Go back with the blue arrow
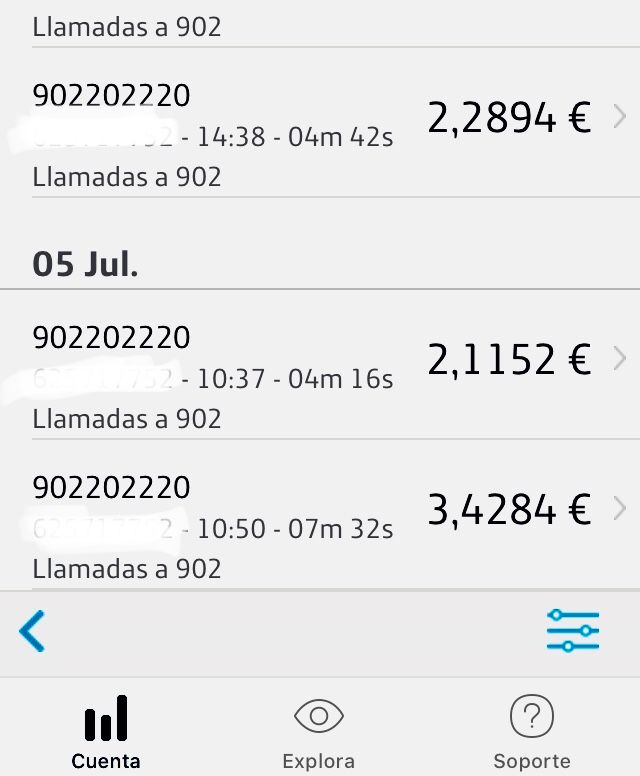 click(32, 632)
